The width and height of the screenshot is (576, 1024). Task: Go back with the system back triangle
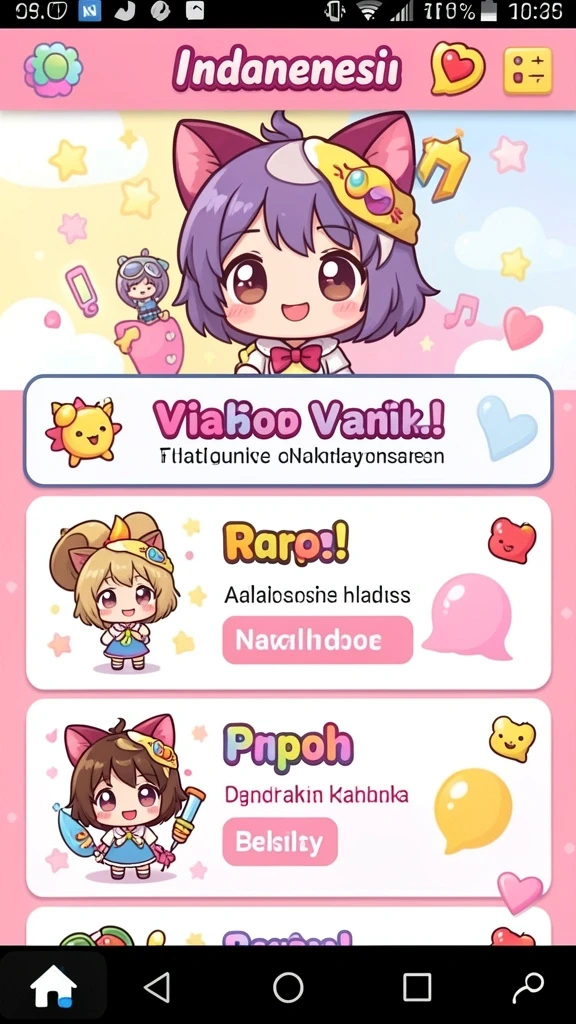[x=157, y=987]
